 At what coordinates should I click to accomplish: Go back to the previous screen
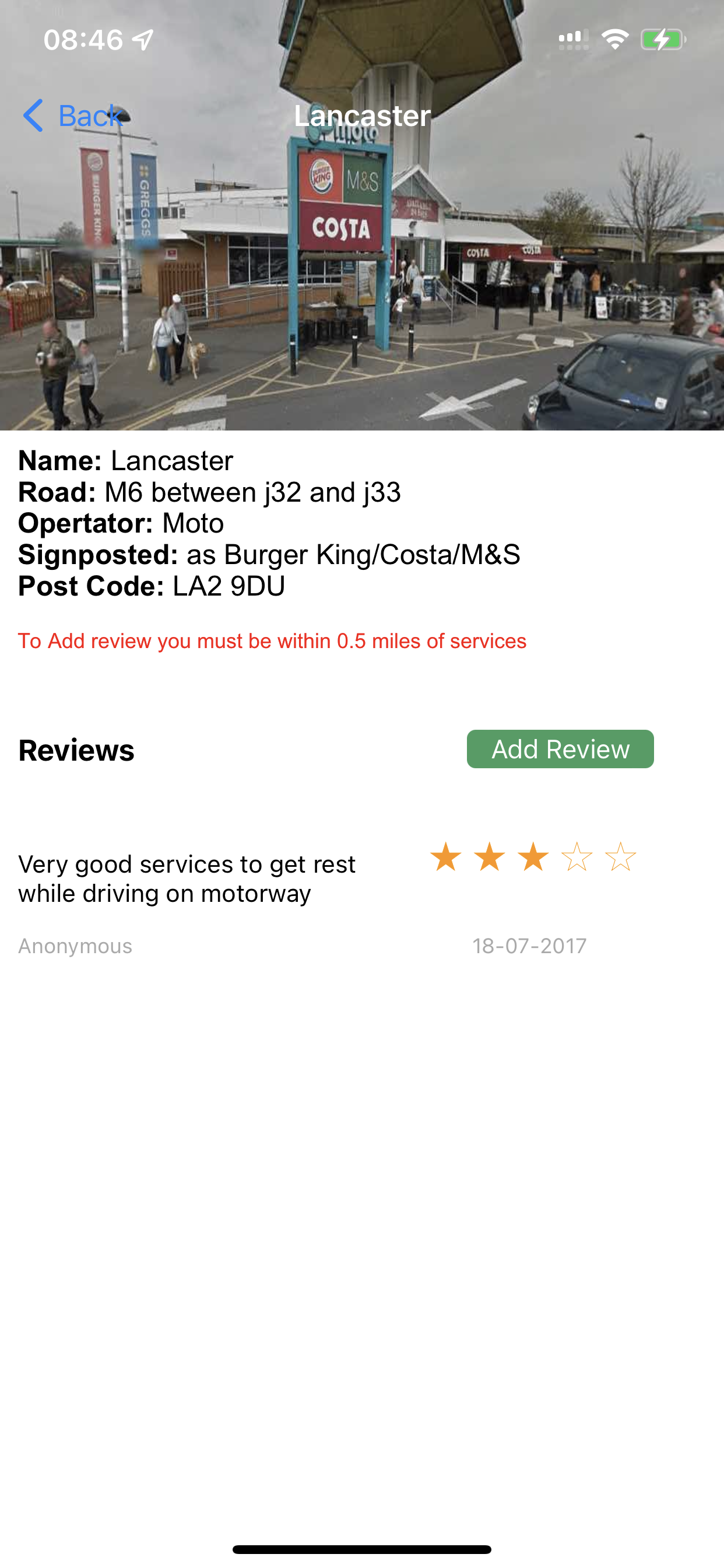(73, 116)
